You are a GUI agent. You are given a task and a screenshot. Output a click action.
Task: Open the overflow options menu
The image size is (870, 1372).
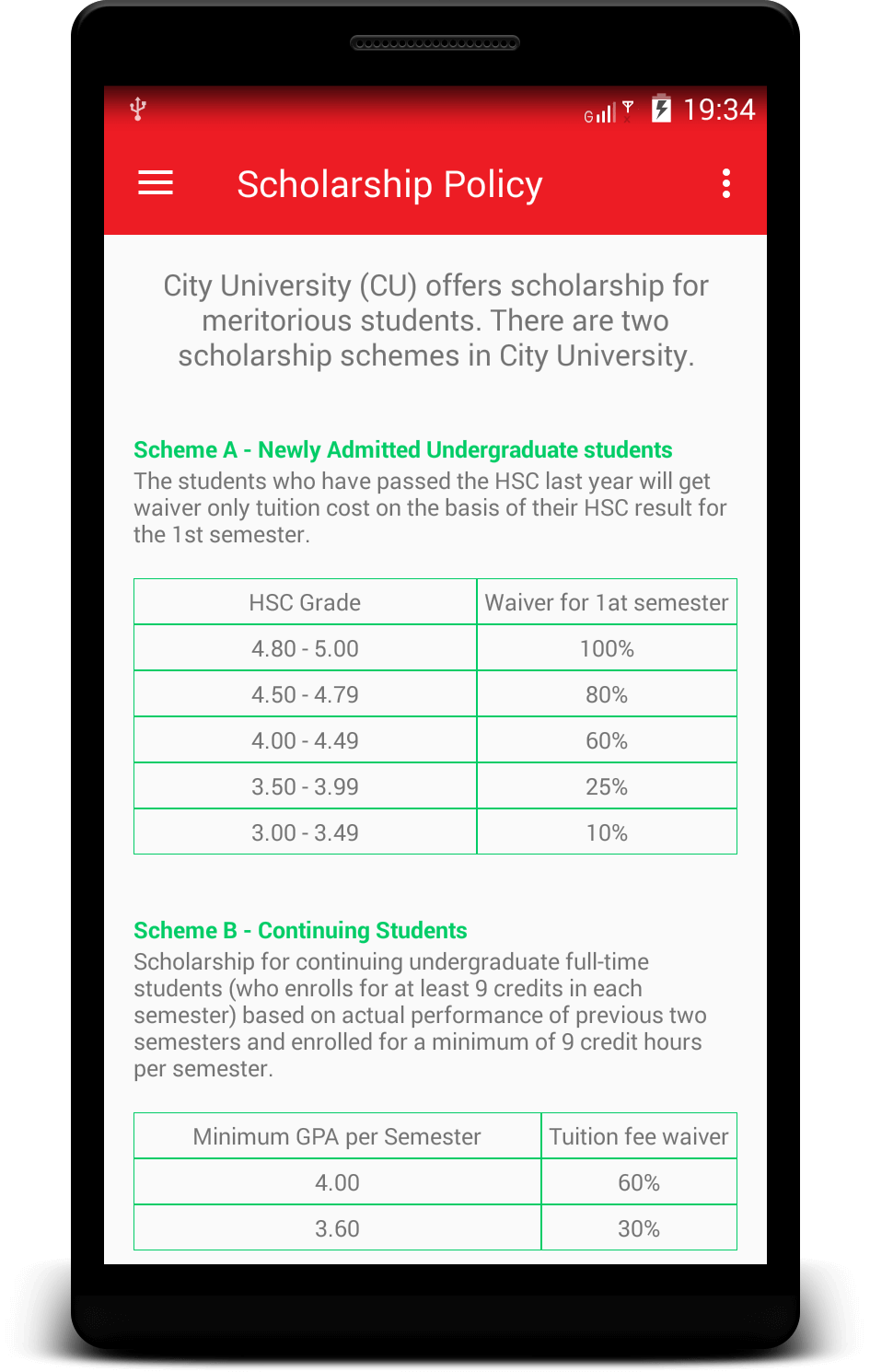click(726, 183)
